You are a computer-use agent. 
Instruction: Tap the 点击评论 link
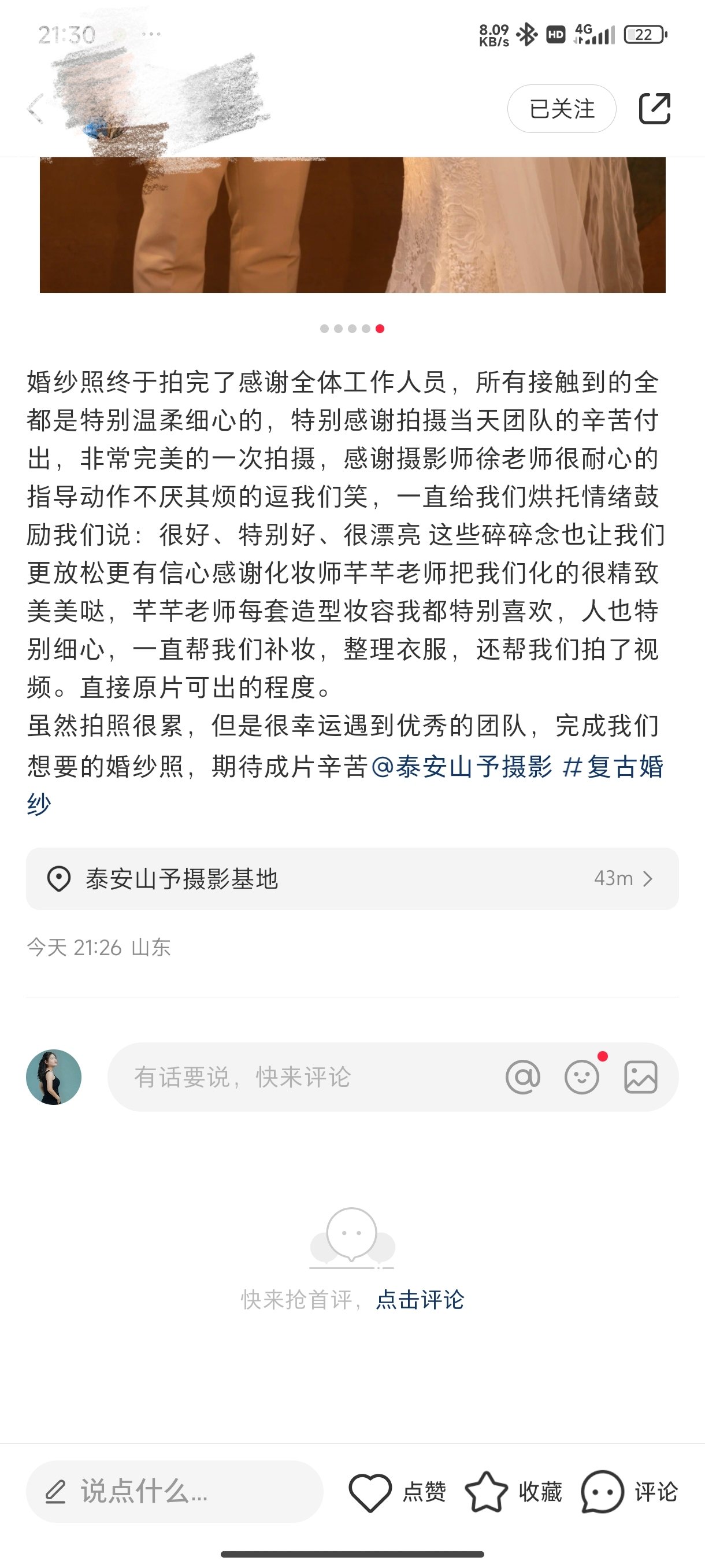click(420, 1300)
